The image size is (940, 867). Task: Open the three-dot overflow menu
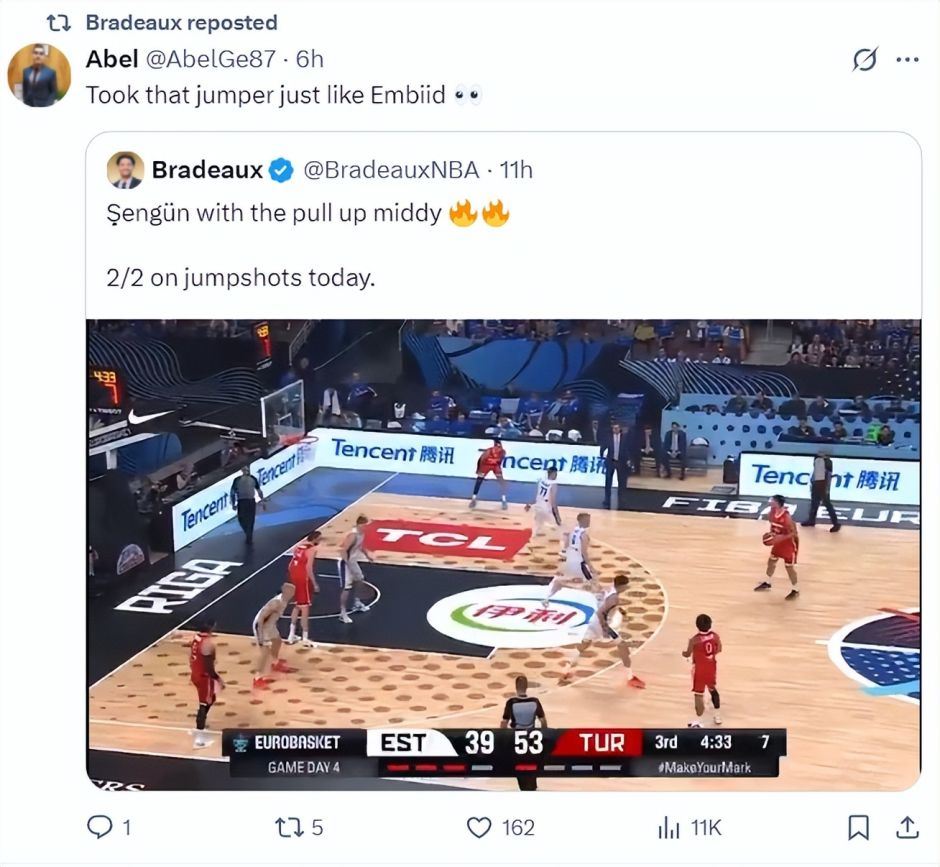click(x=907, y=60)
